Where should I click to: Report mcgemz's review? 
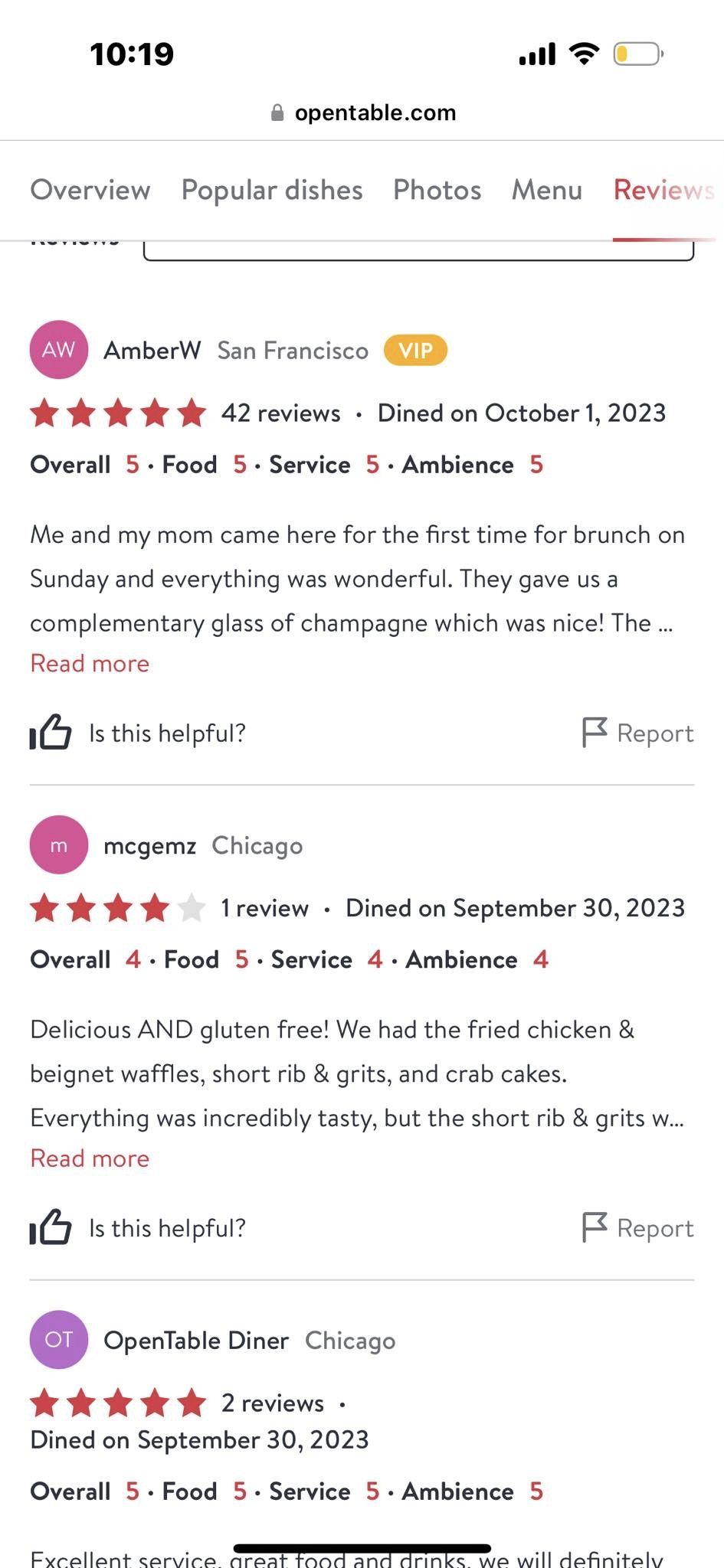click(x=638, y=1227)
